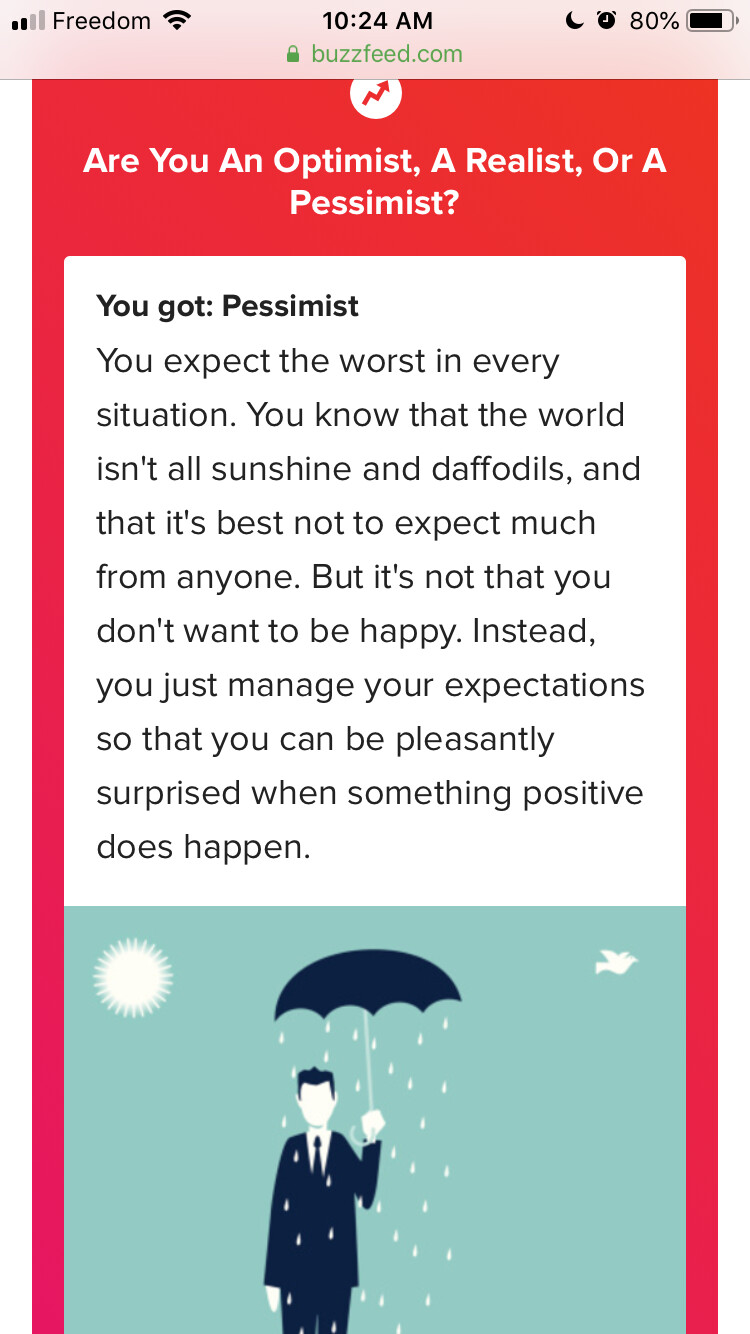750x1334 pixels.
Task: Tap the buzzfeed.com address bar
Action: tap(375, 54)
